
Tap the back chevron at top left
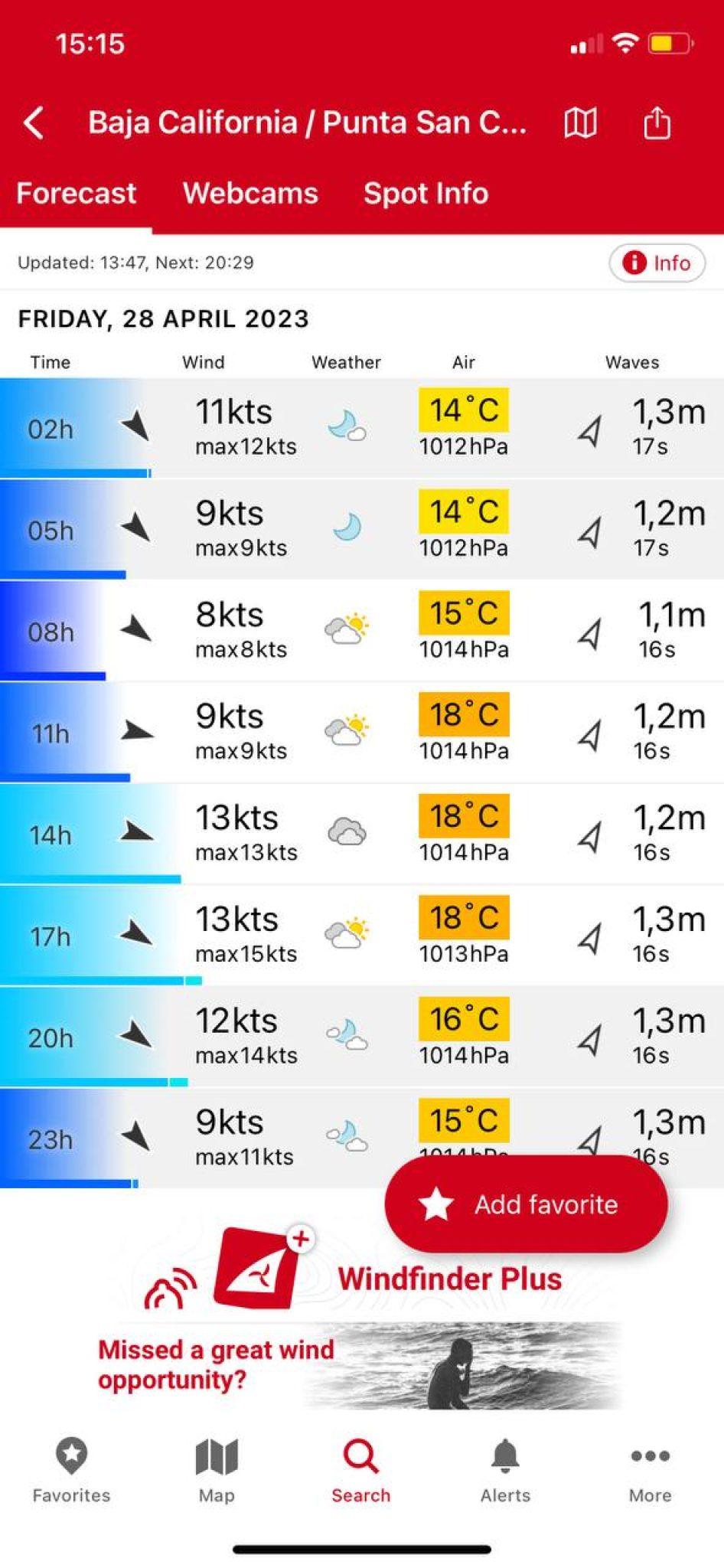(x=33, y=122)
